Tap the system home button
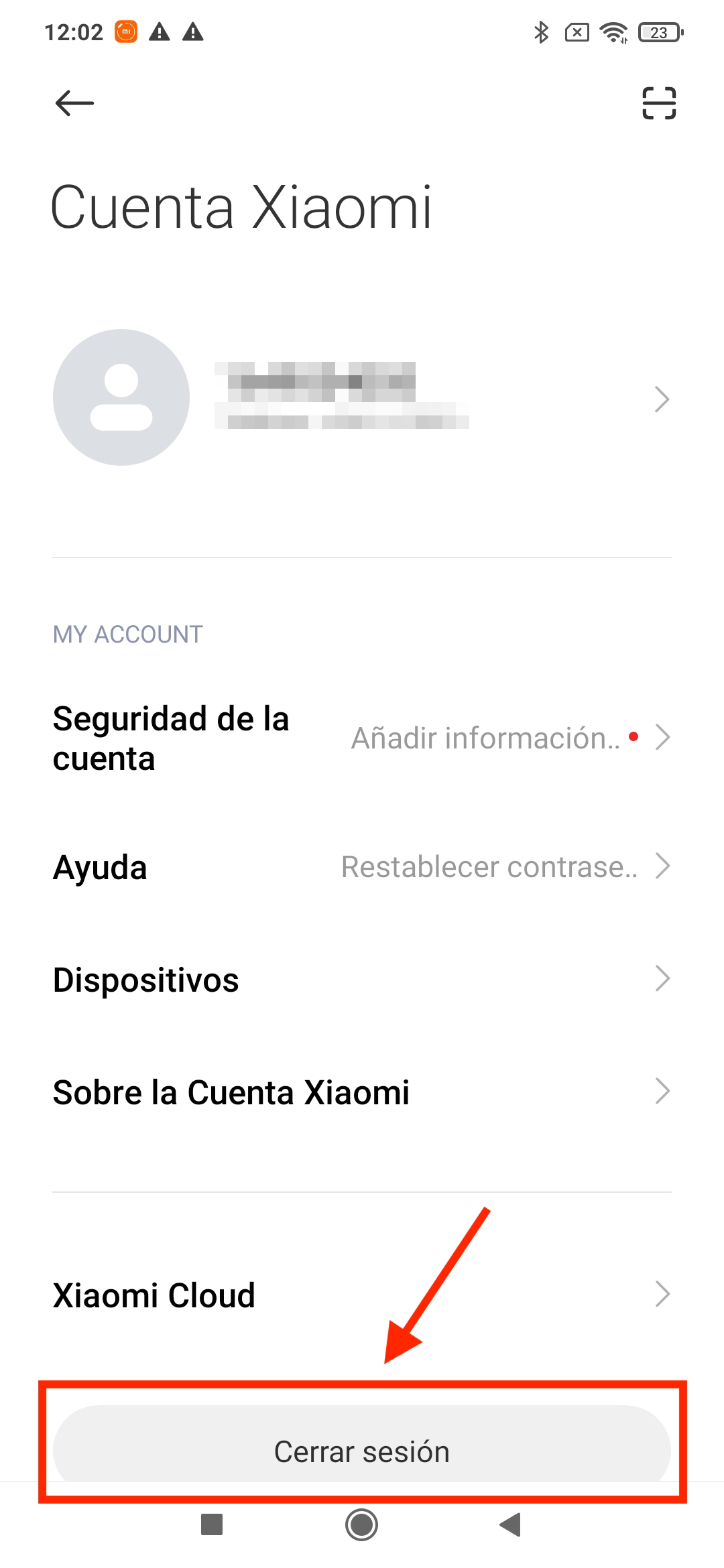The width and height of the screenshot is (724, 1568). point(362,1524)
